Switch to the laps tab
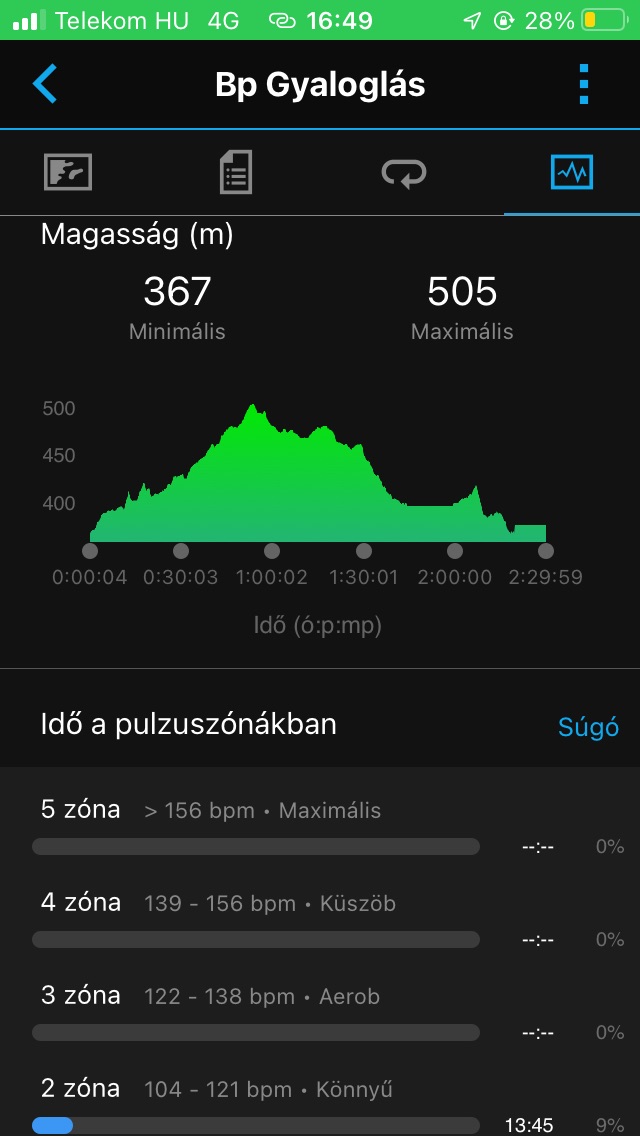 pyautogui.click(x=404, y=172)
